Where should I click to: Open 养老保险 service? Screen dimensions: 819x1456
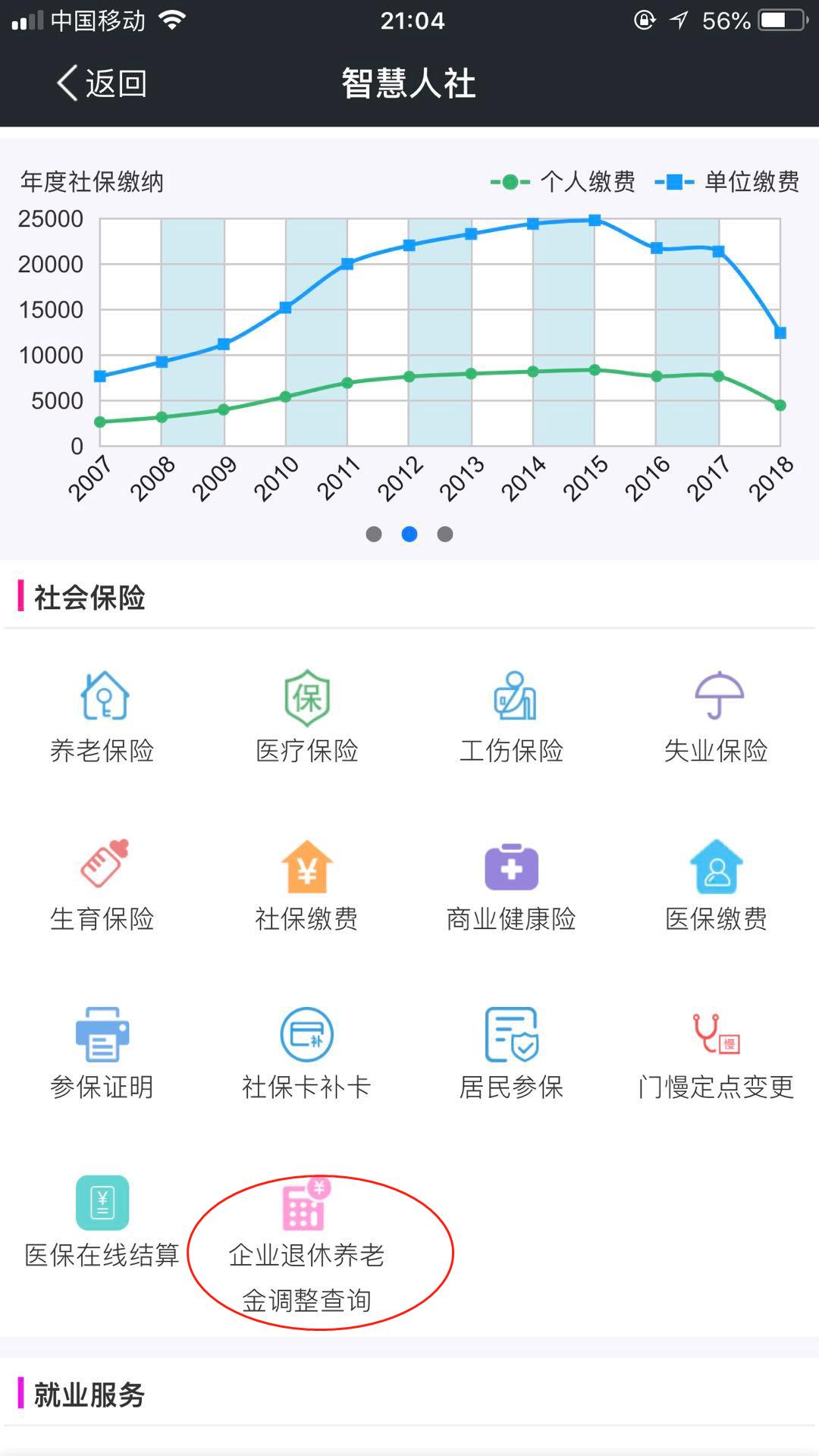click(x=102, y=717)
